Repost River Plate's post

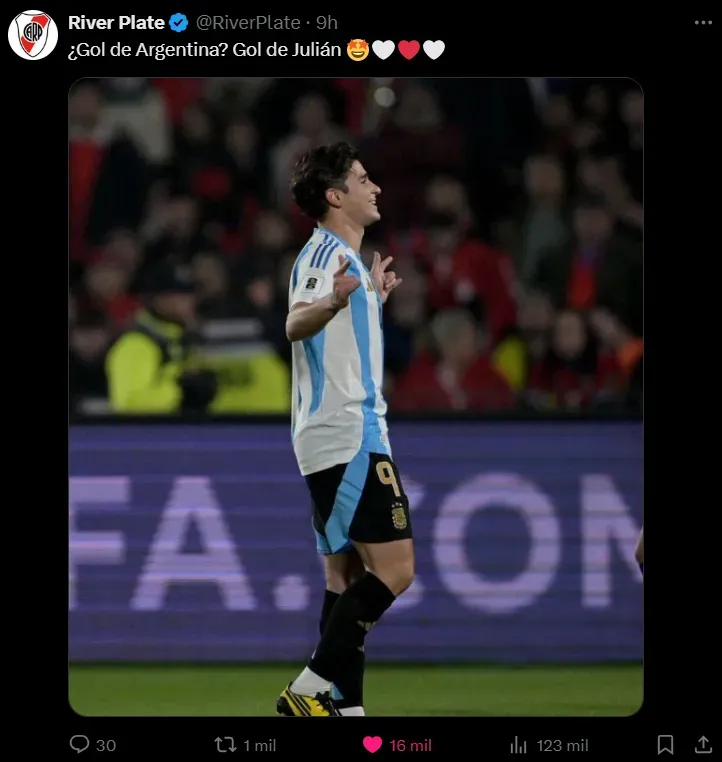coord(226,744)
